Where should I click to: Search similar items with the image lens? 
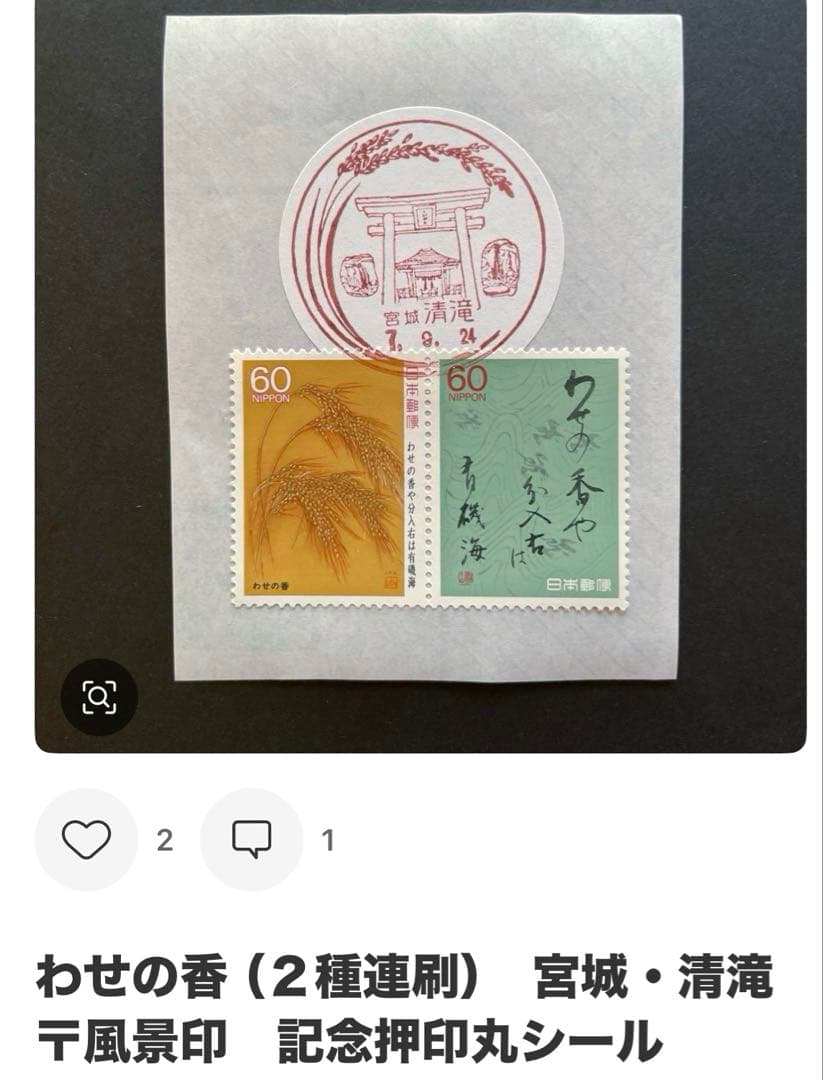tap(99, 696)
